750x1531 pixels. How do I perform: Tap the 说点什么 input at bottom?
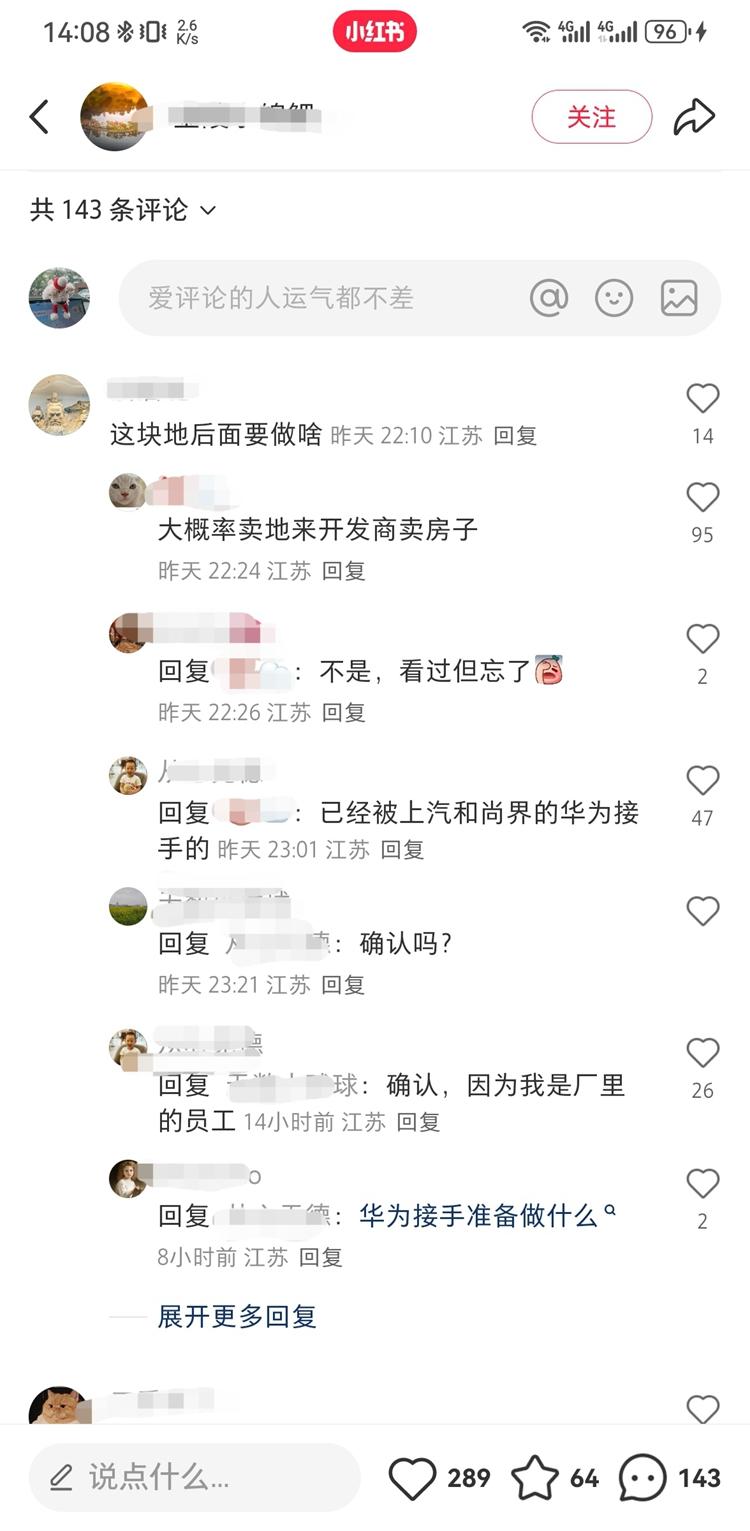point(195,1477)
